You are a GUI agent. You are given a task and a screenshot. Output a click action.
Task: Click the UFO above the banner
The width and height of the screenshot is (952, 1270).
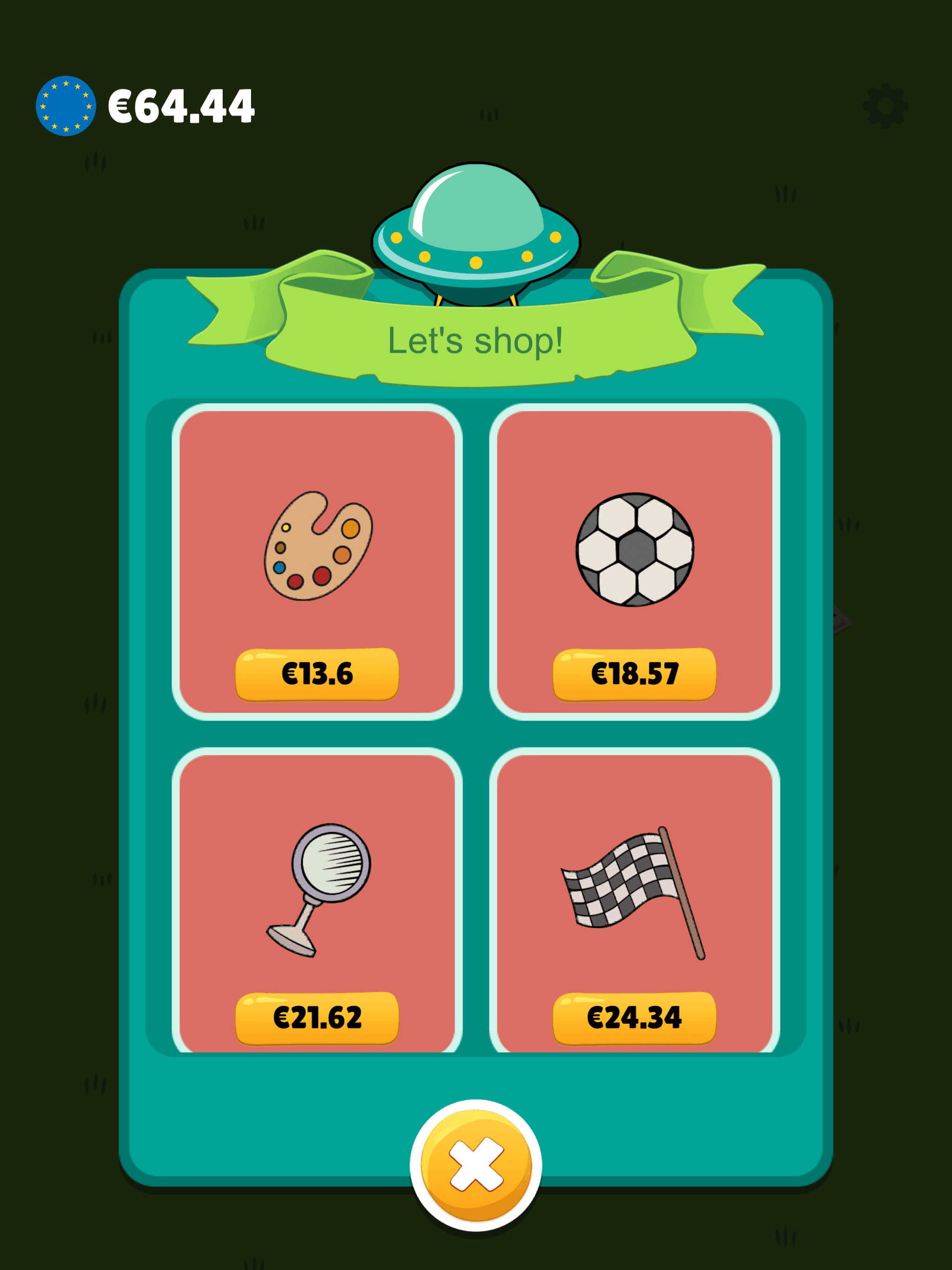click(476, 224)
